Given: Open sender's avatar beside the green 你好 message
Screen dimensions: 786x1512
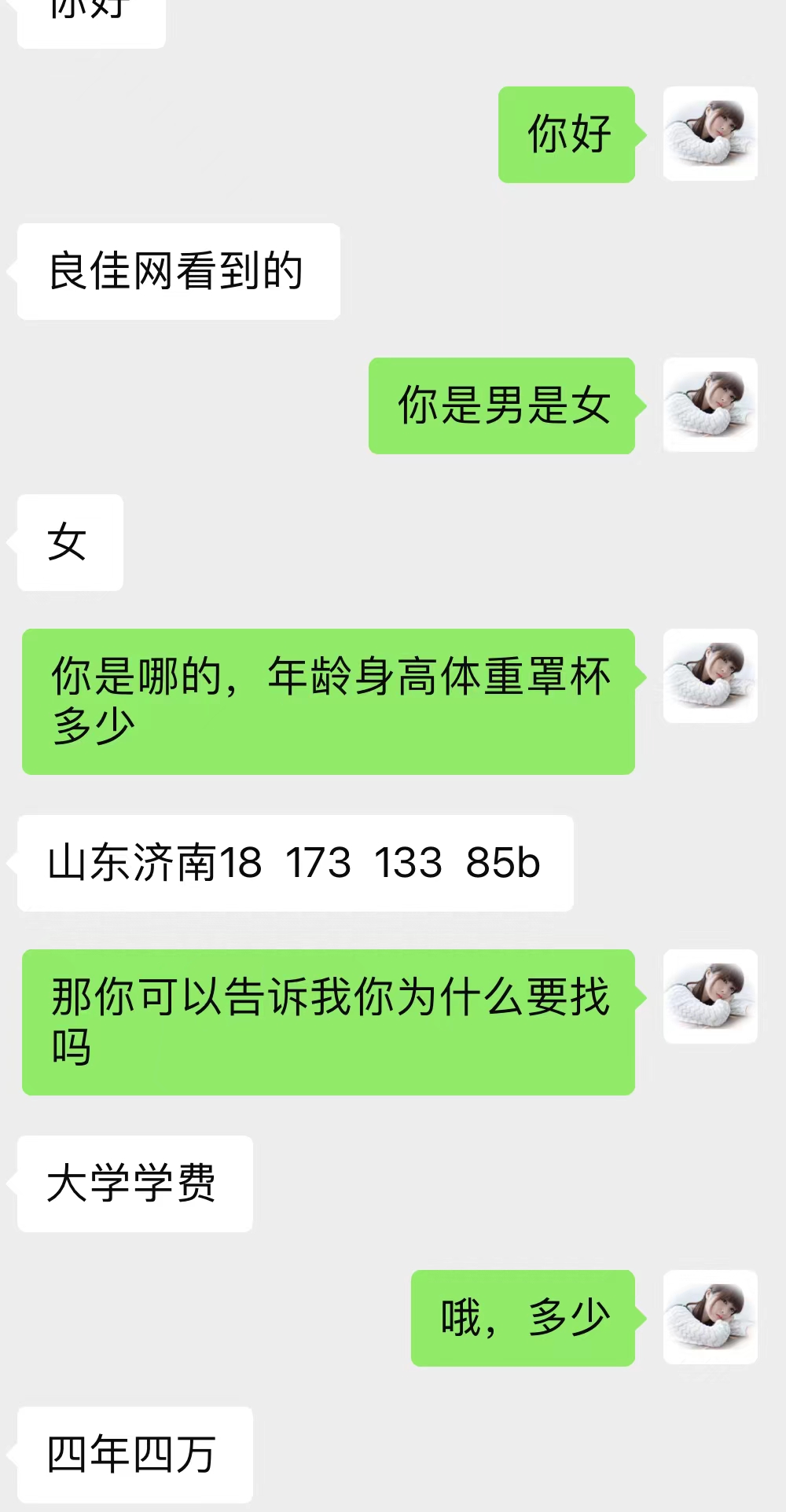Looking at the screenshot, I should point(710,134).
